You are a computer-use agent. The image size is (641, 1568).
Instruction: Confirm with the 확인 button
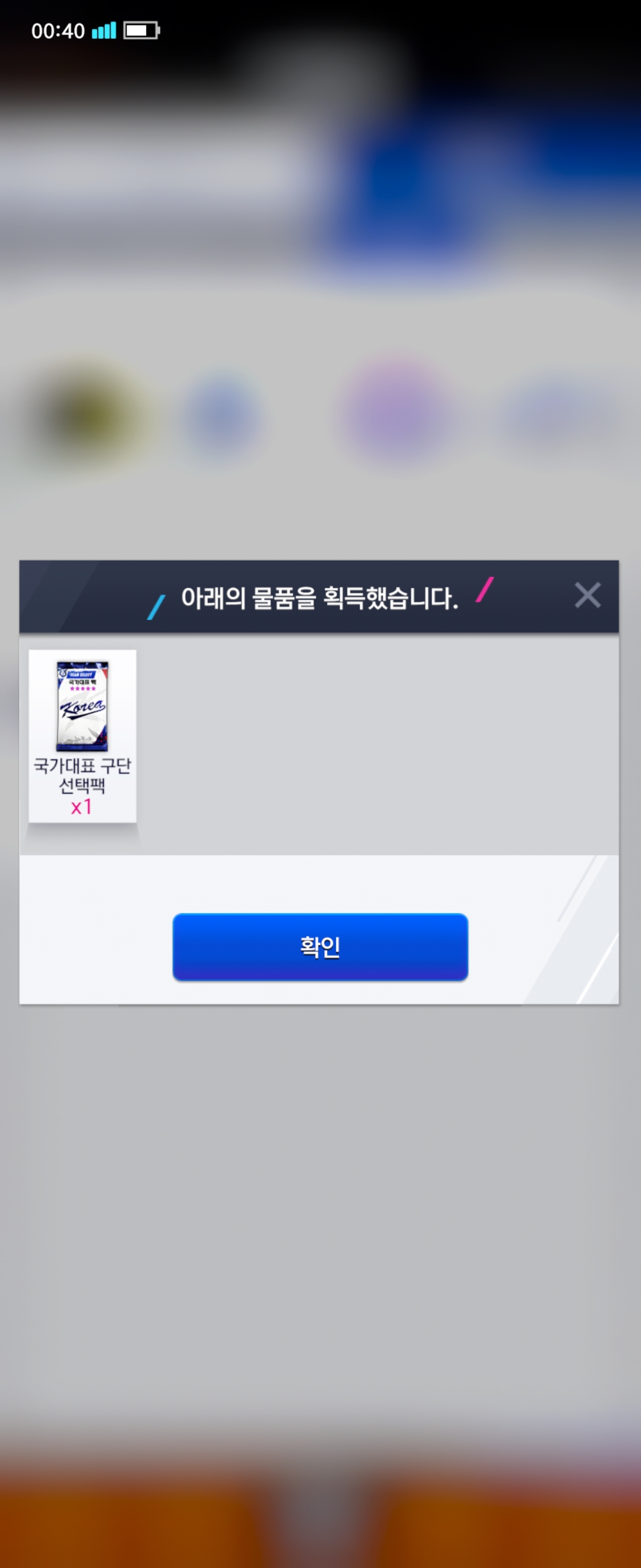(320, 947)
